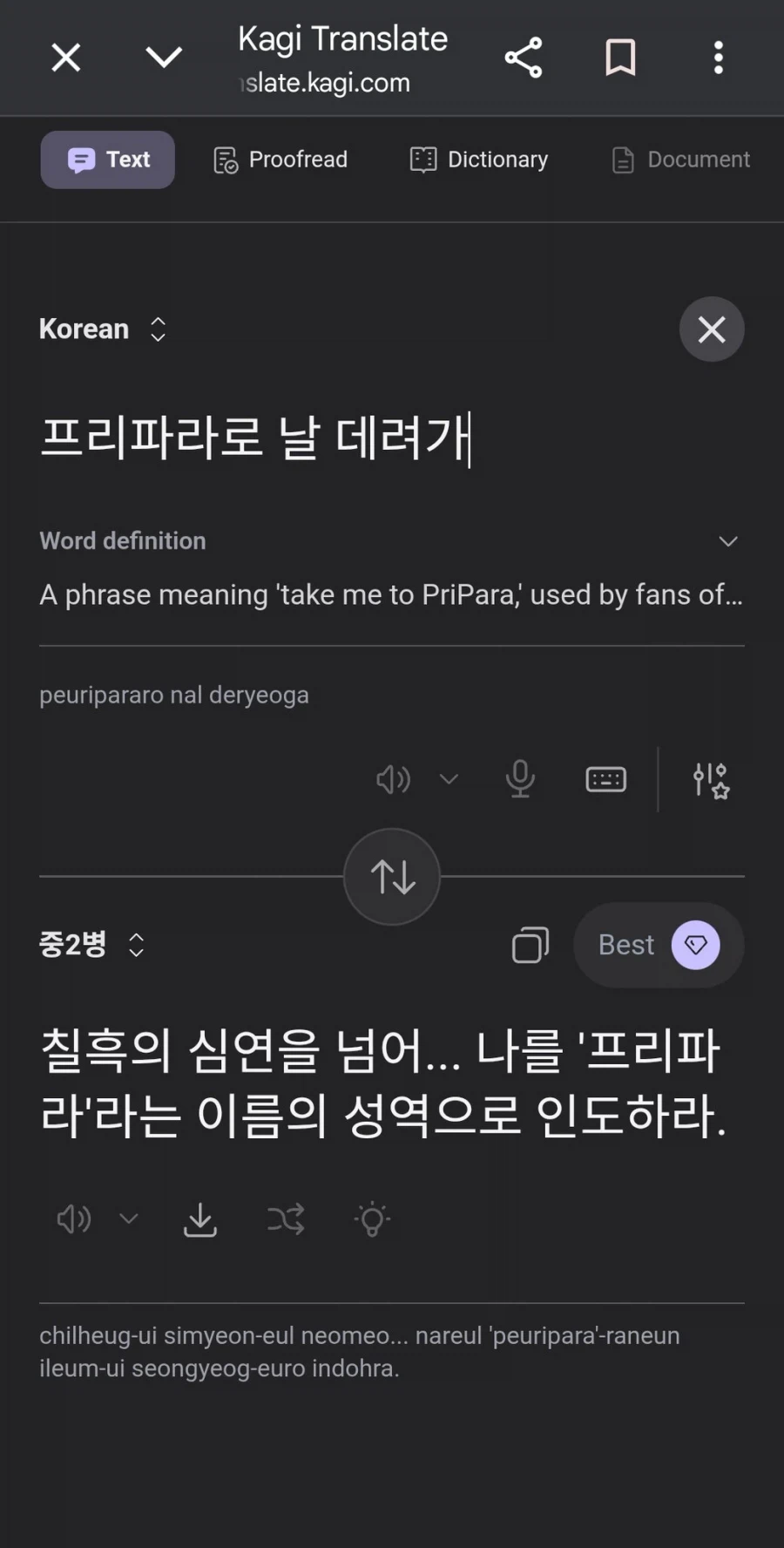Switch to the Dictionary tab
The width and height of the screenshot is (784, 1548).
[x=477, y=160]
